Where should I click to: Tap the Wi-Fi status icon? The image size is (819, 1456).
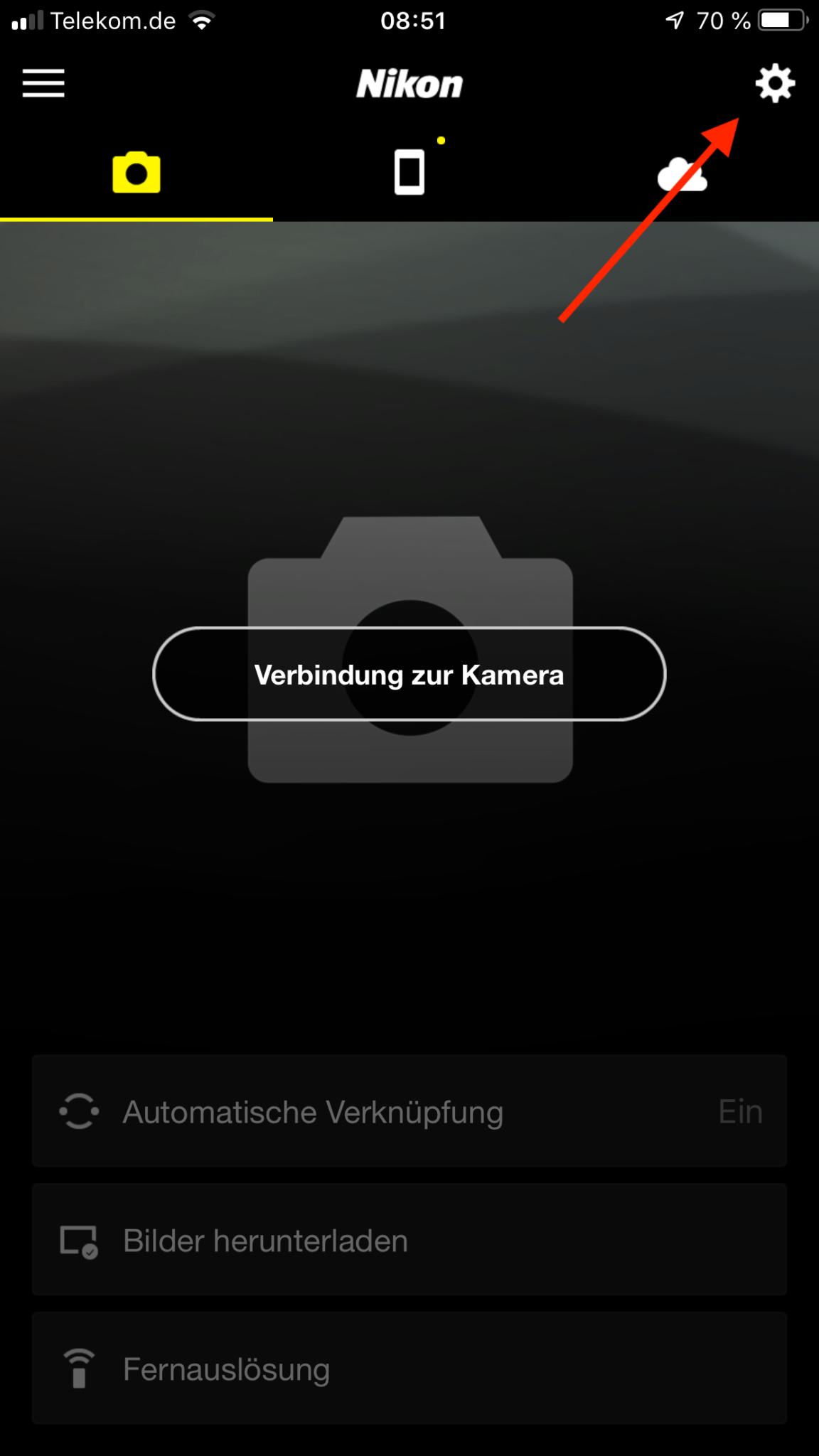(203, 20)
